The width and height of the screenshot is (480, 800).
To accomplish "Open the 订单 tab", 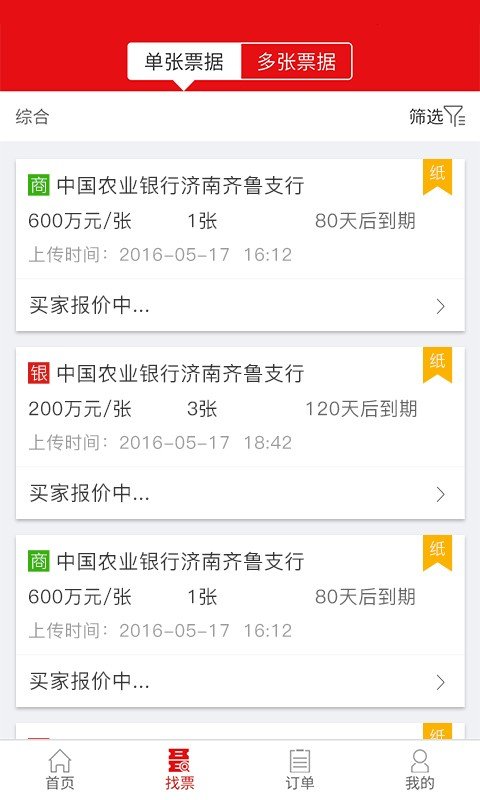I will [x=299, y=770].
